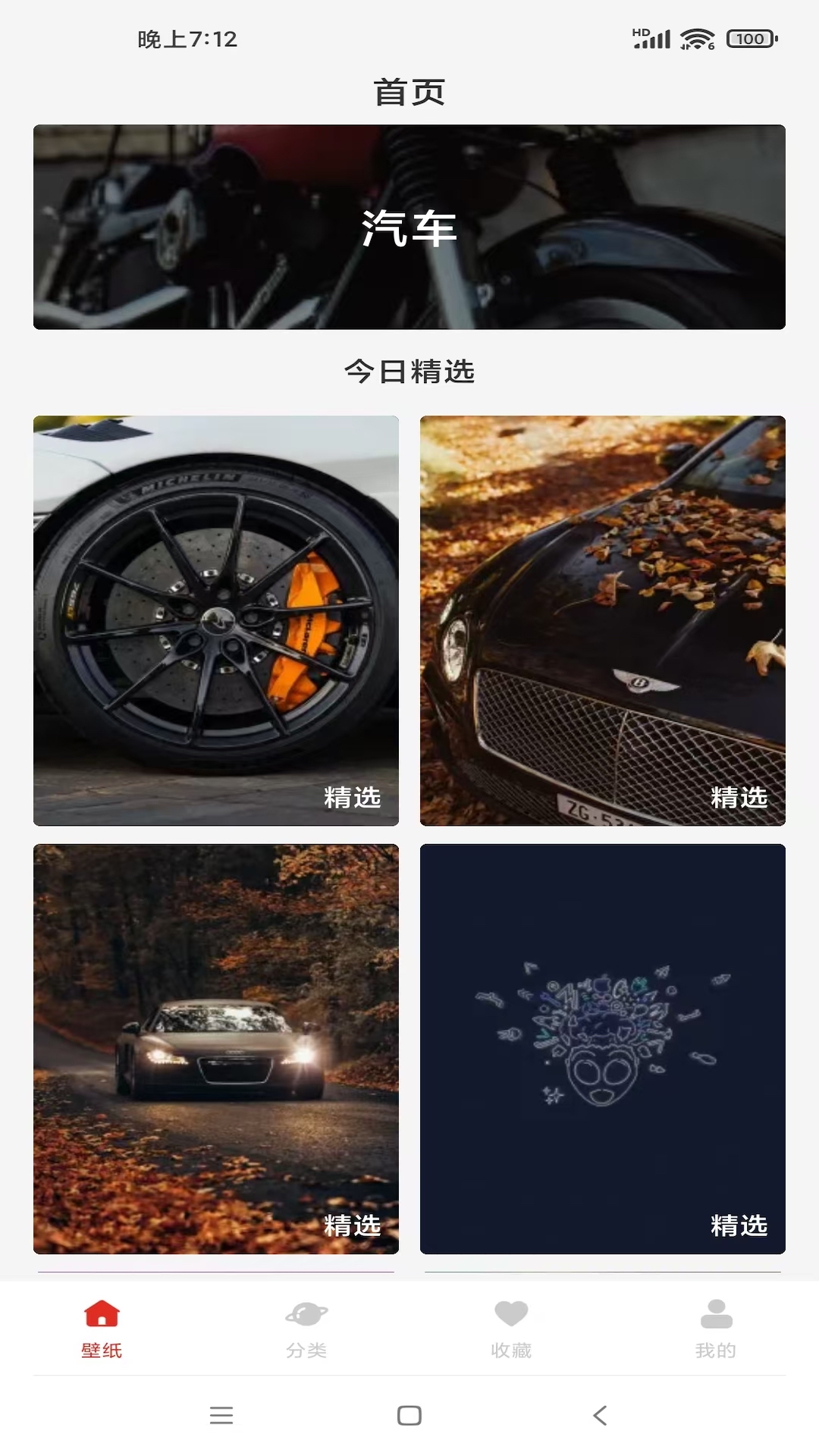Go to the 我的 tab

(716, 1329)
